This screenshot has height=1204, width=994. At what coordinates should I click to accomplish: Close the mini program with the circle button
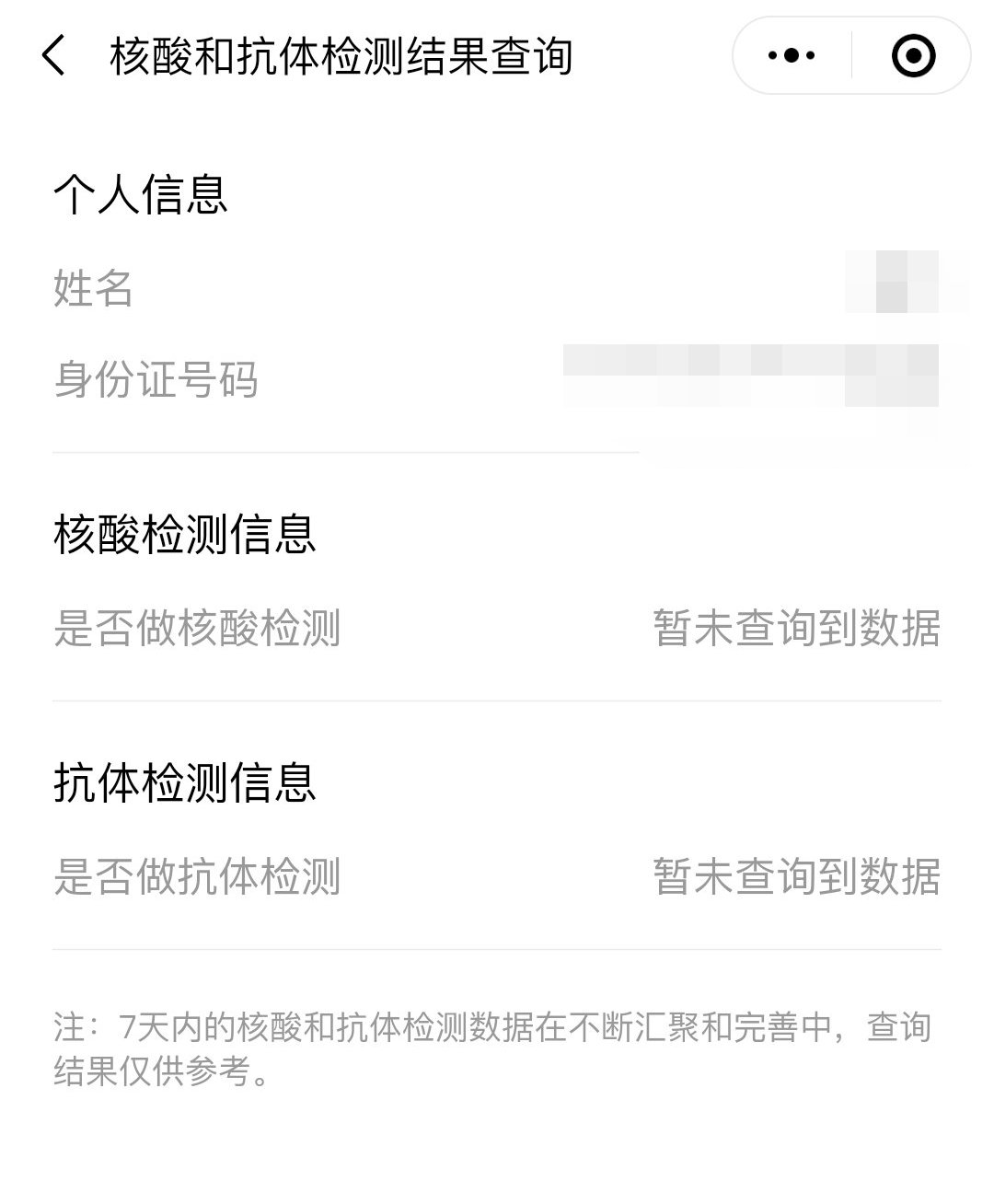point(913,56)
